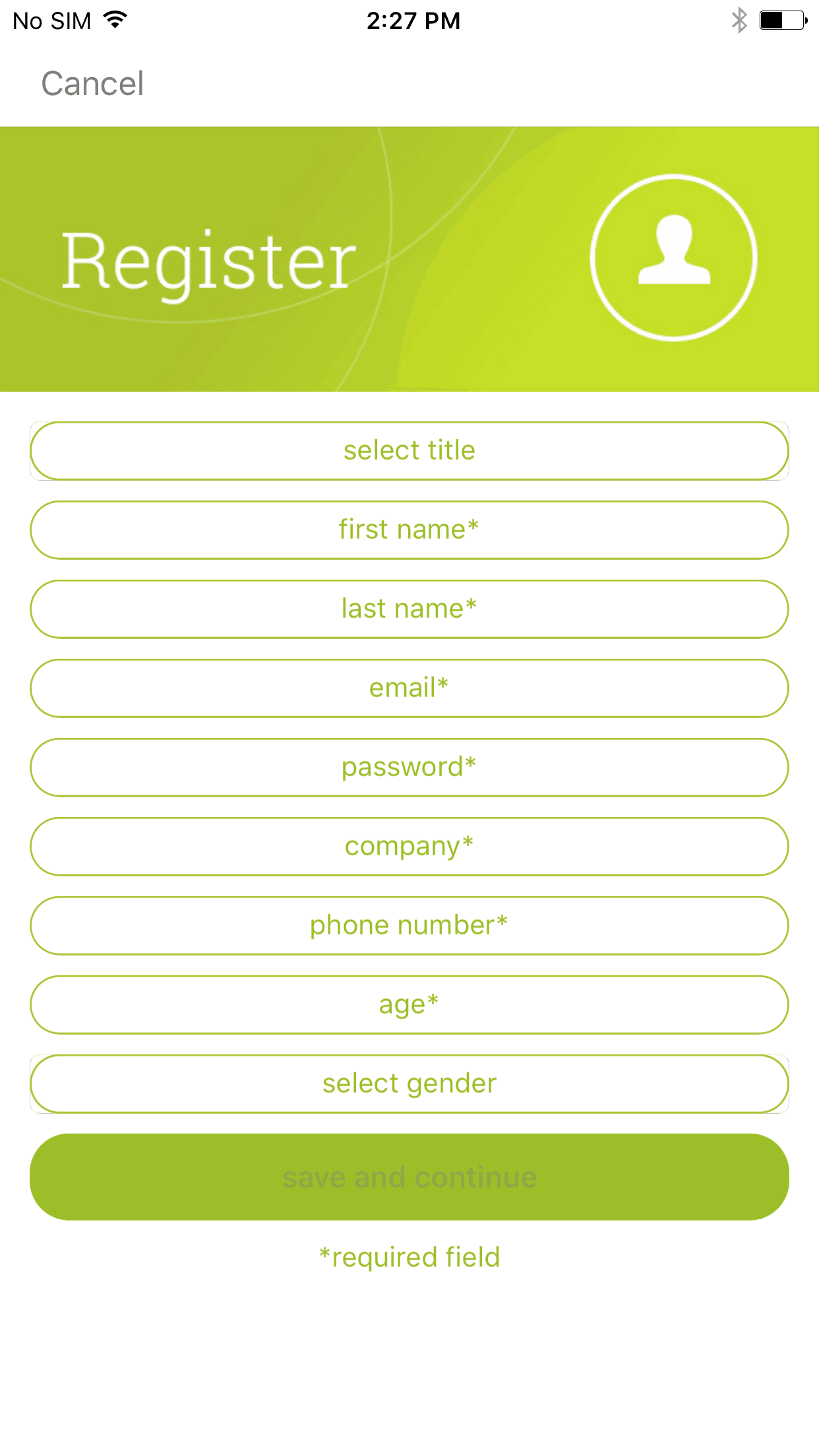Tap the last name field
The image size is (819, 1456).
click(x=409, y=609)
